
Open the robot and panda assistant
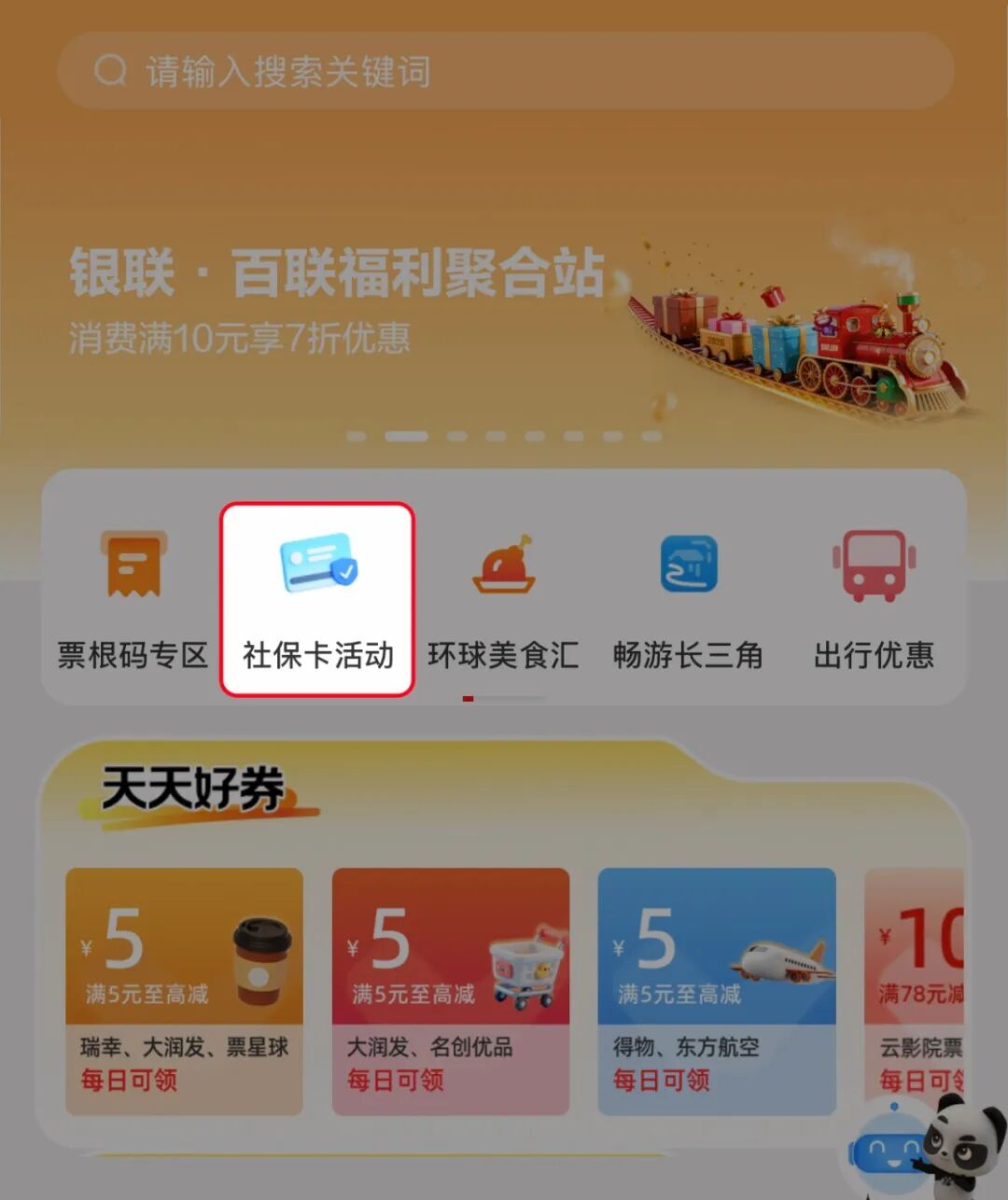pos(924,1146)
